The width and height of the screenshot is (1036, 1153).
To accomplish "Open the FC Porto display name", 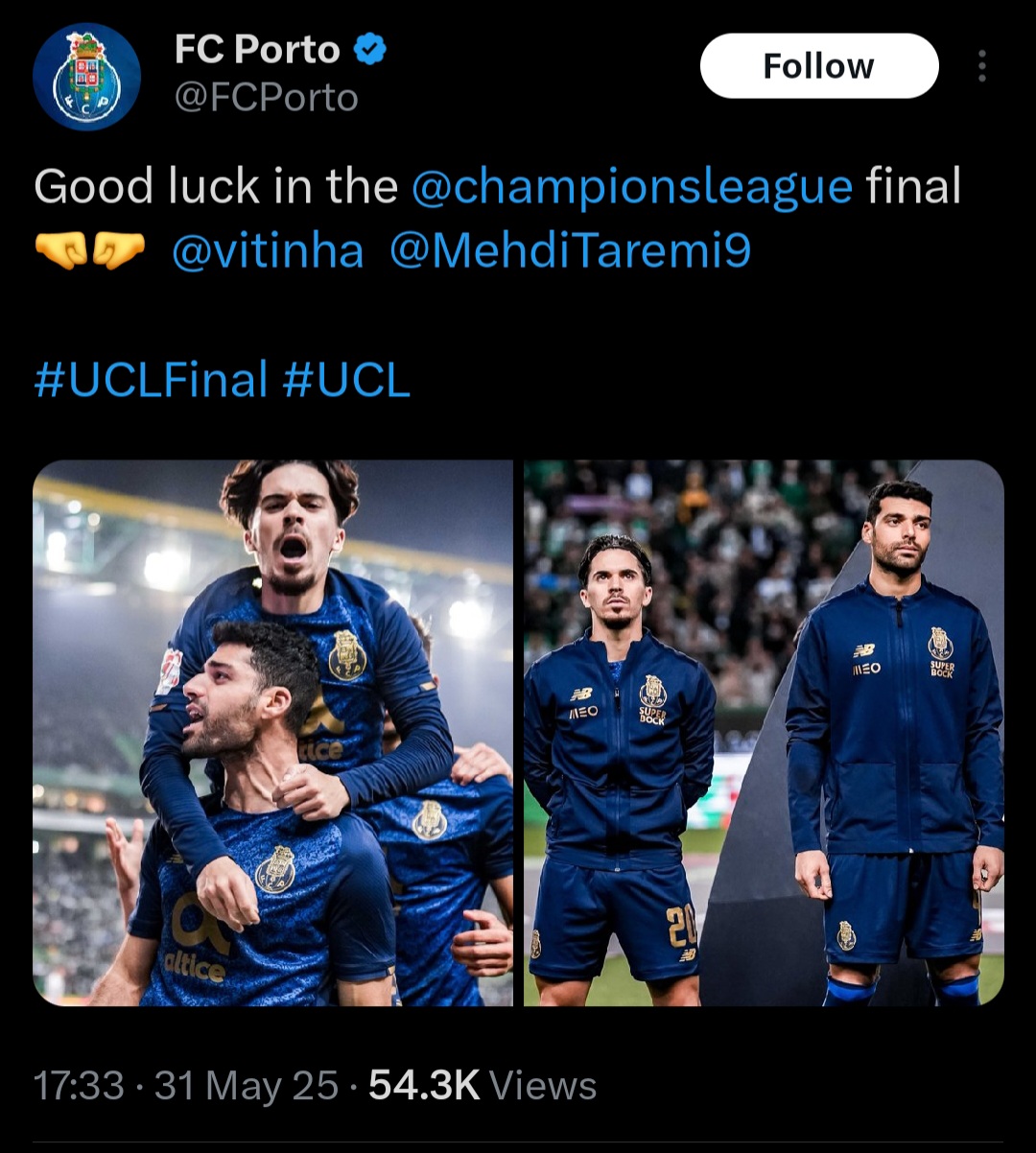I will coord(257,50).
